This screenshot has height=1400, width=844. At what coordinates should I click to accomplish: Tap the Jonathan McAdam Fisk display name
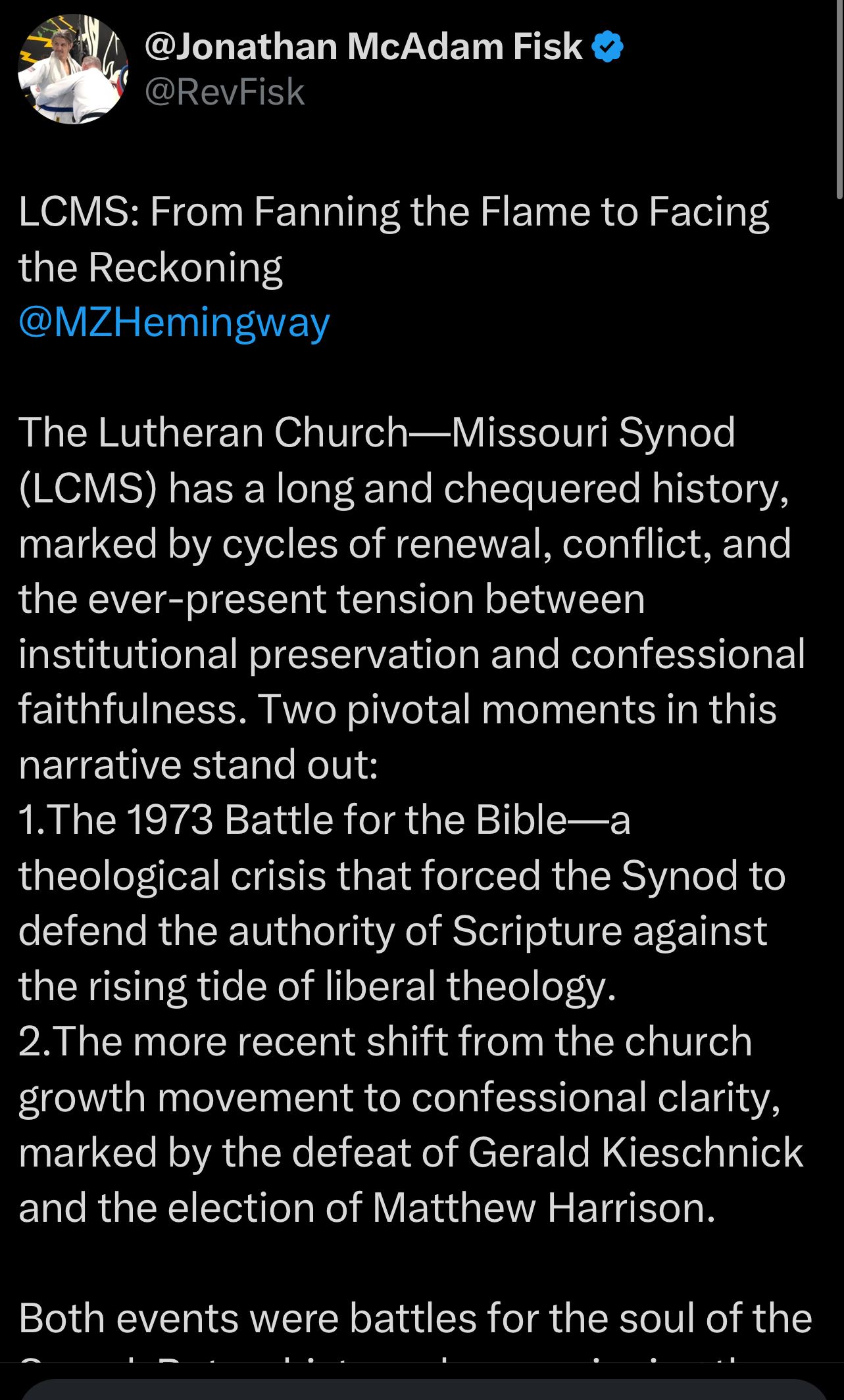364,46
